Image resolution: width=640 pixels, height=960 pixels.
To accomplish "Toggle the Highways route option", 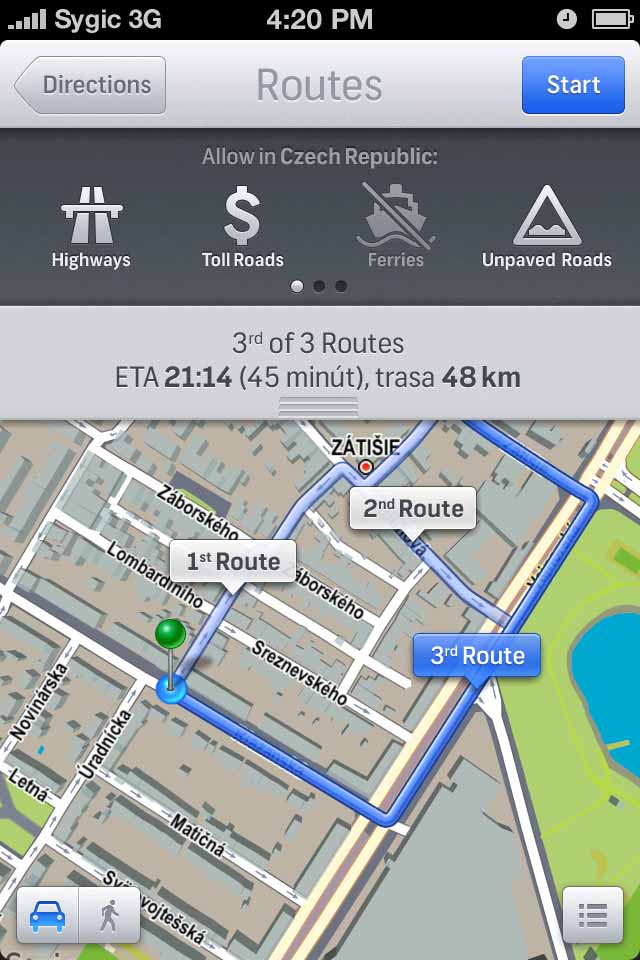I will [x=91, y=229].
